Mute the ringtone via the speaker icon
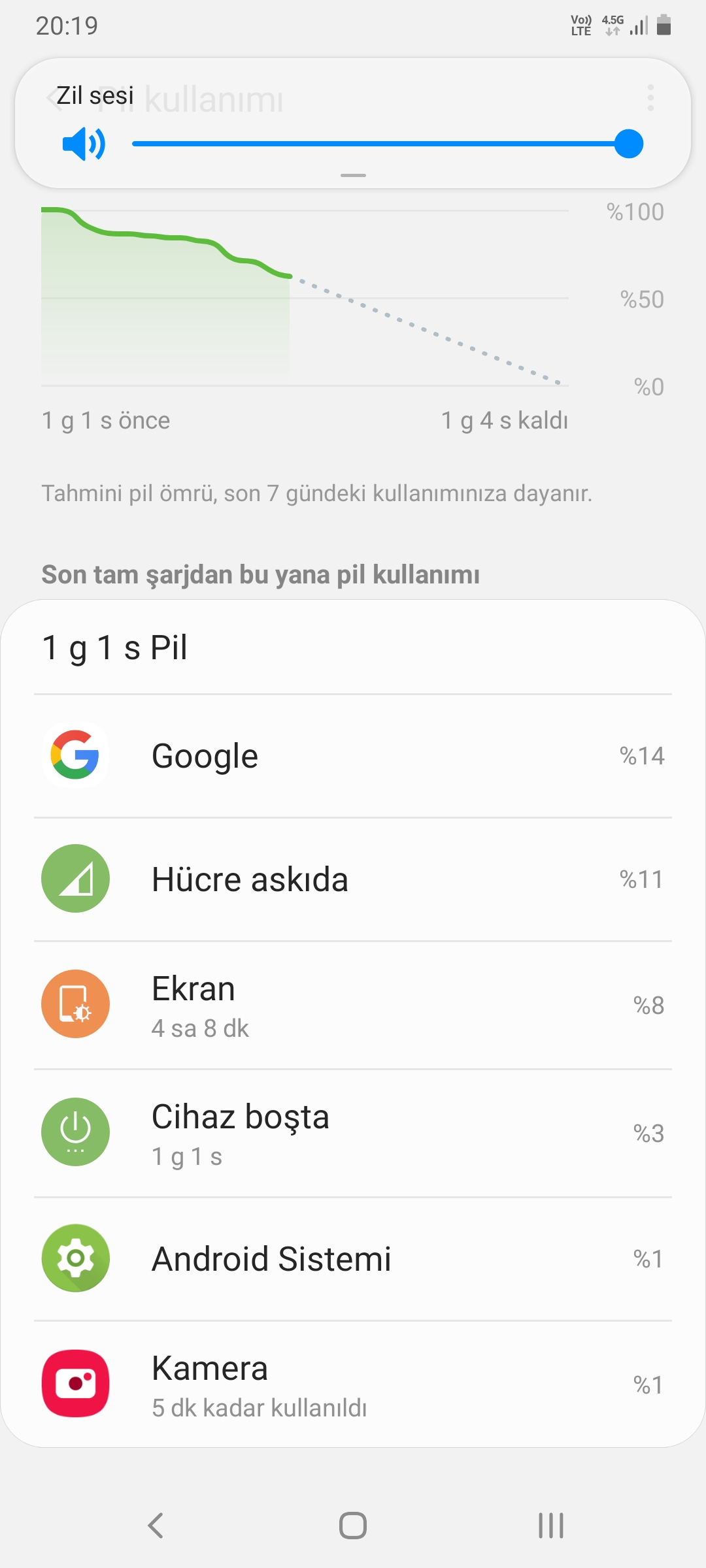 [84, 144]
